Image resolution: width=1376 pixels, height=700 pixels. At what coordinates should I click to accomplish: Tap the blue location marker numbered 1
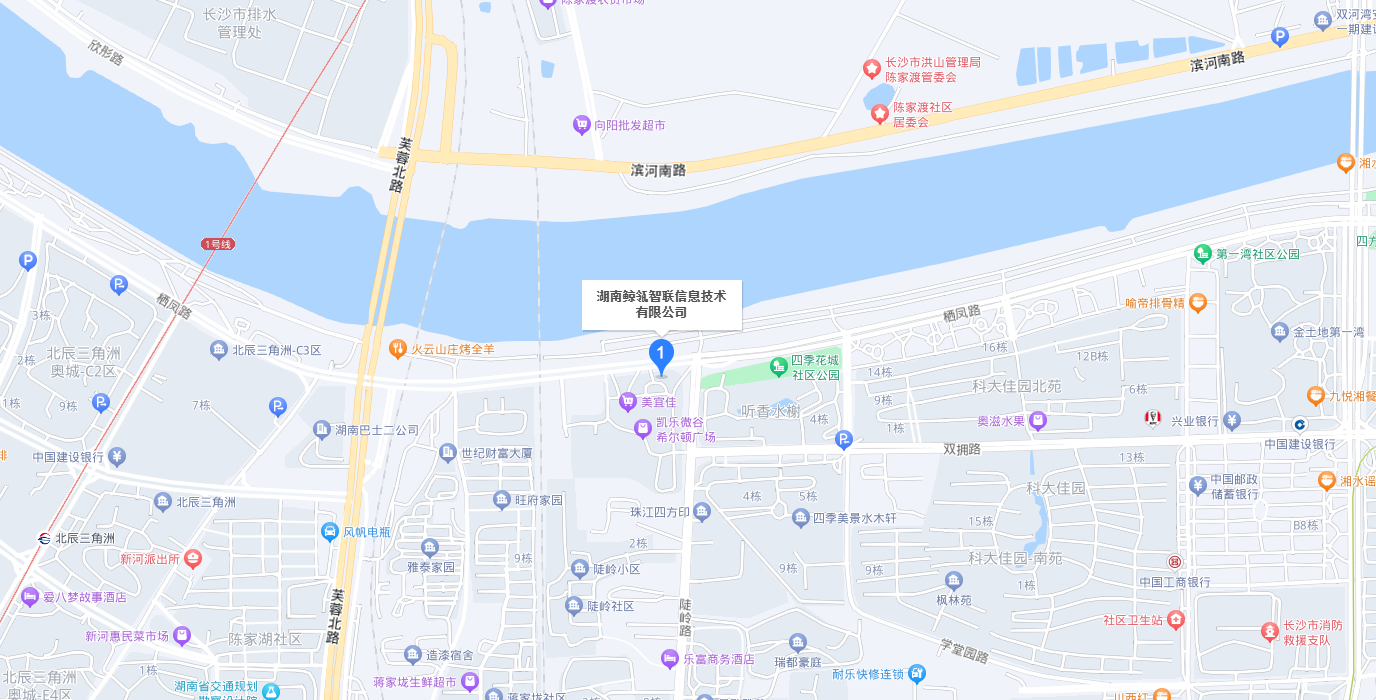click(660, 354)
